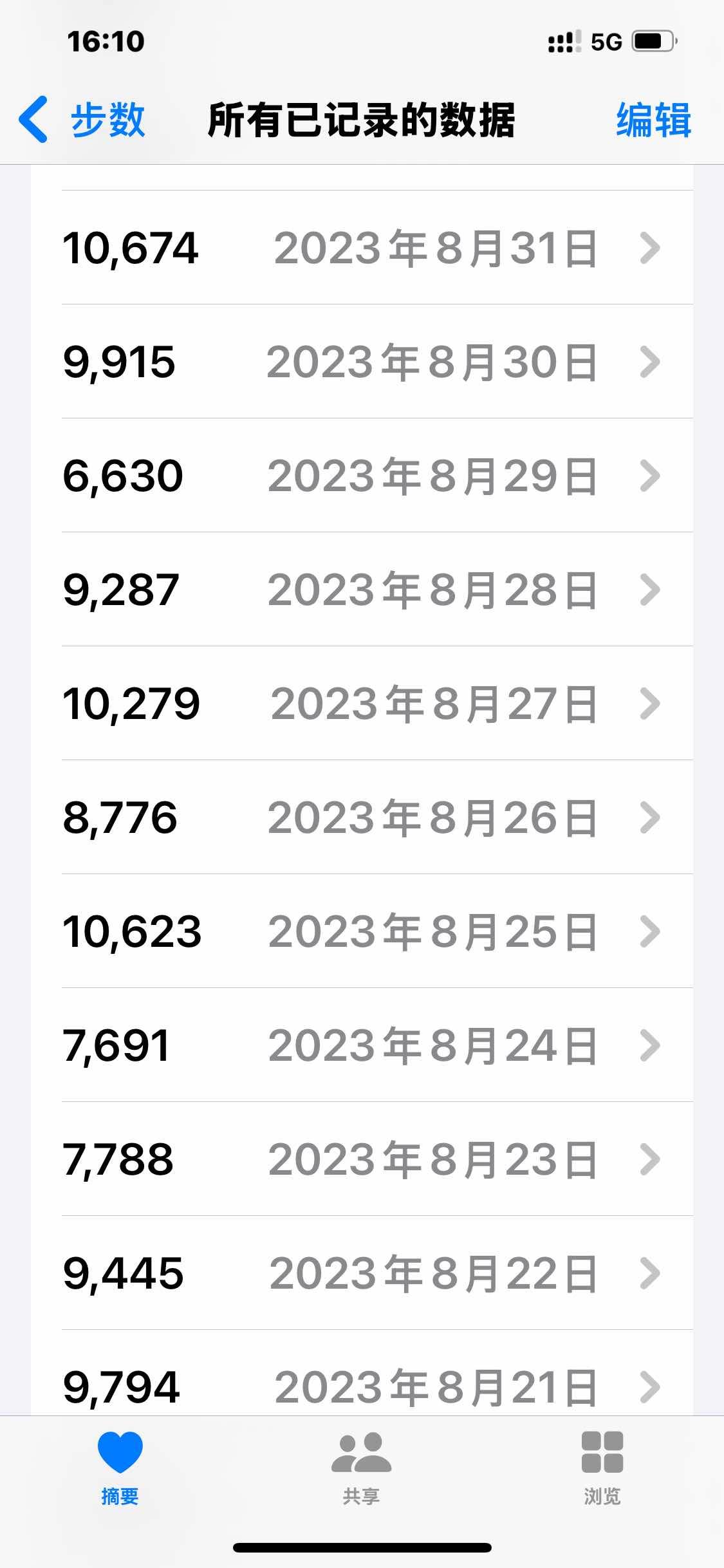
Task: Open the 8,776 steps record for 8月26日
Action: click(x=362, y=817)
